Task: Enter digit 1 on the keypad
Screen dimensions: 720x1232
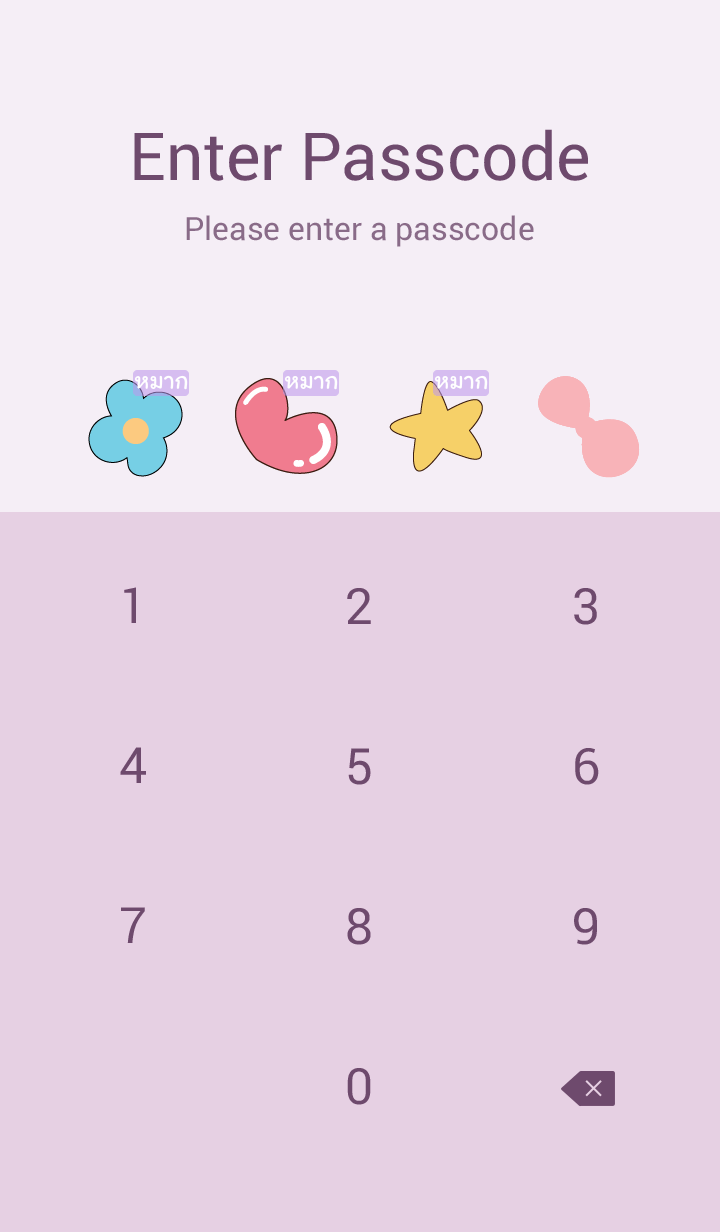Action: tap(132, 607)
